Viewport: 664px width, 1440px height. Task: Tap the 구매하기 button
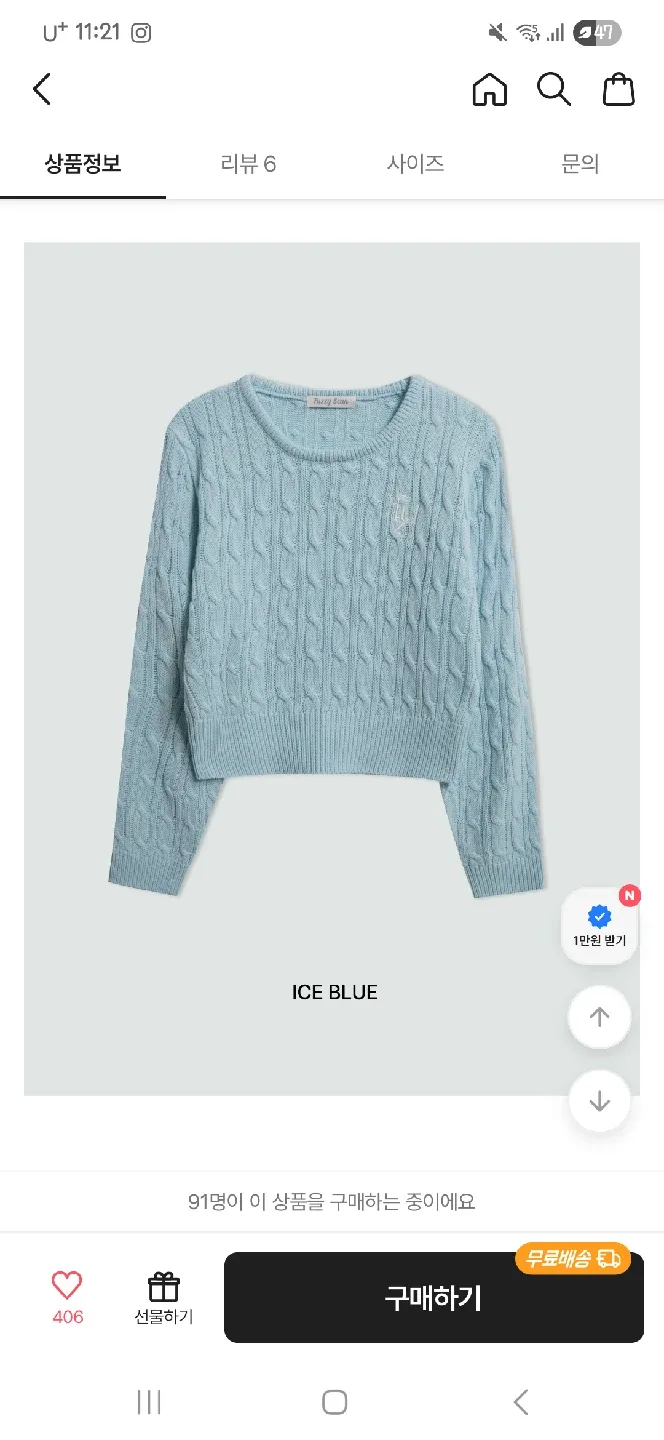coord(433,1298)
